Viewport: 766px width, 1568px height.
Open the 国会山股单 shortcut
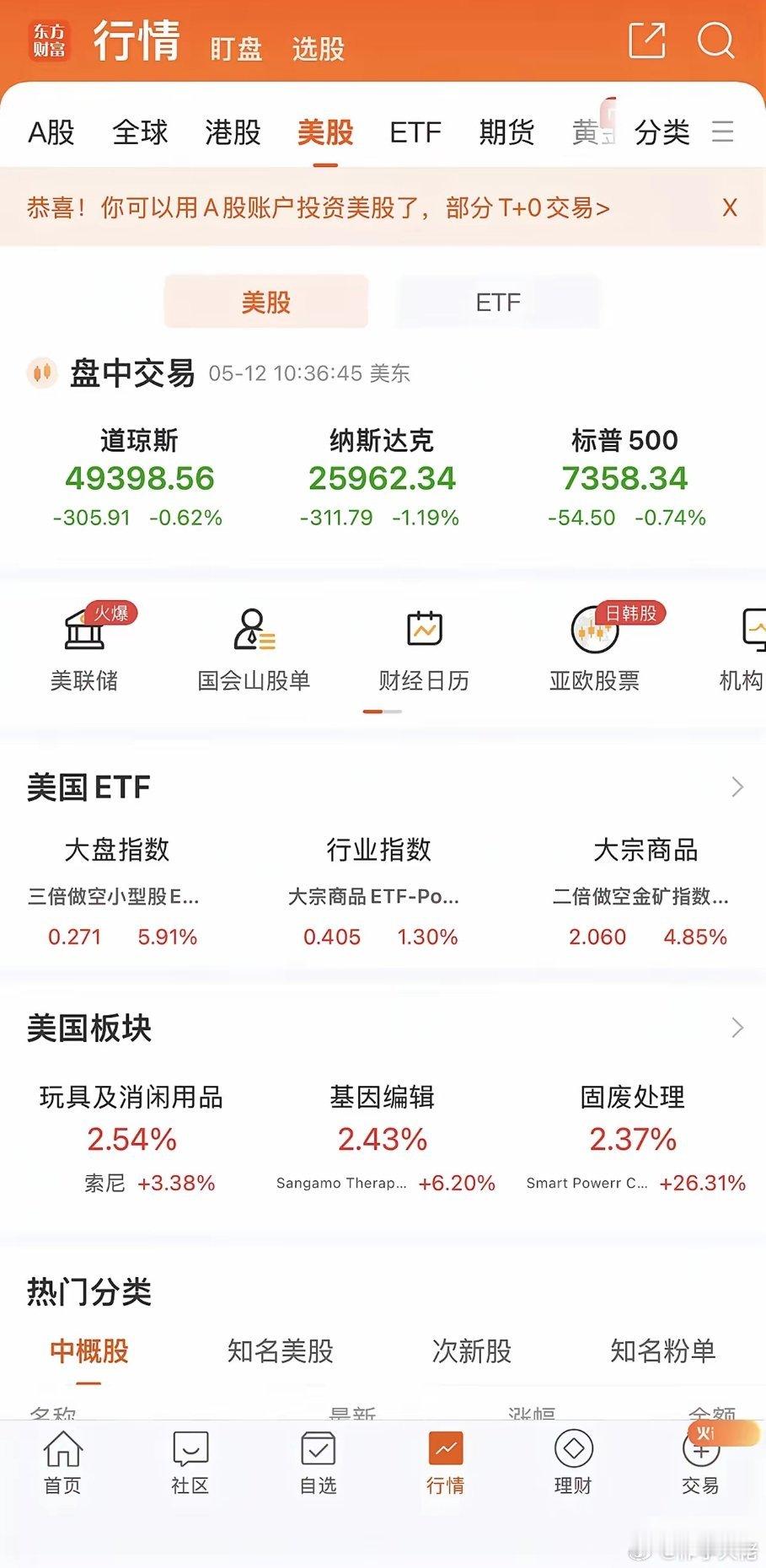click(x=254, y=647)
